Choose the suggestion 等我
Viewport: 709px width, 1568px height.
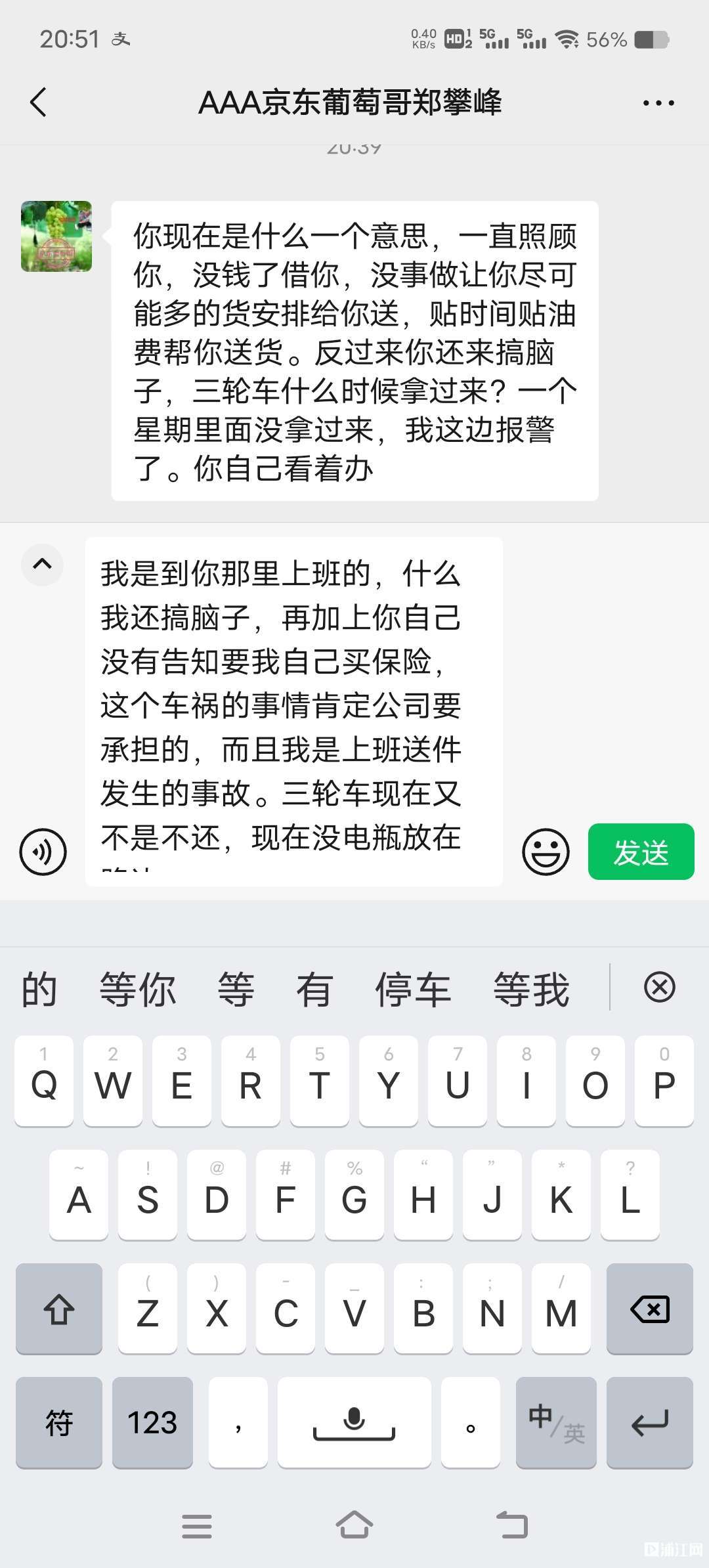coord(531,989)
